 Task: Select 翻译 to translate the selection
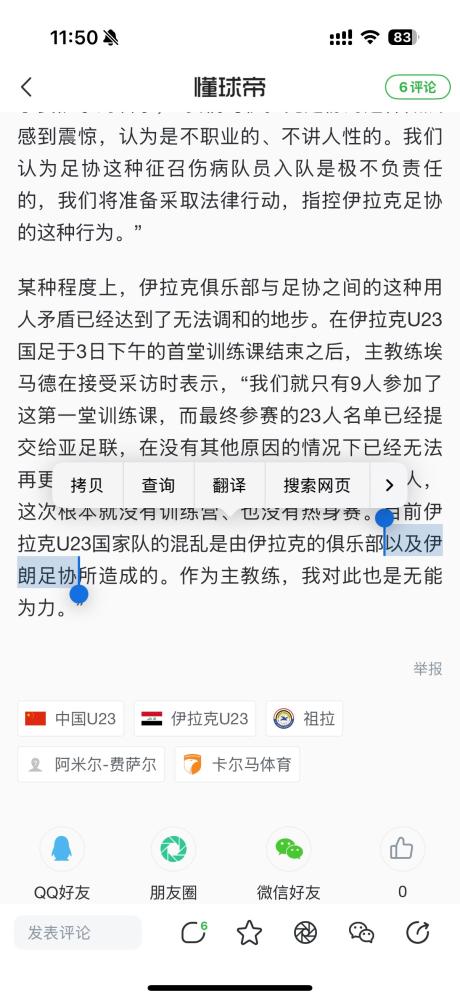(230, 485)
